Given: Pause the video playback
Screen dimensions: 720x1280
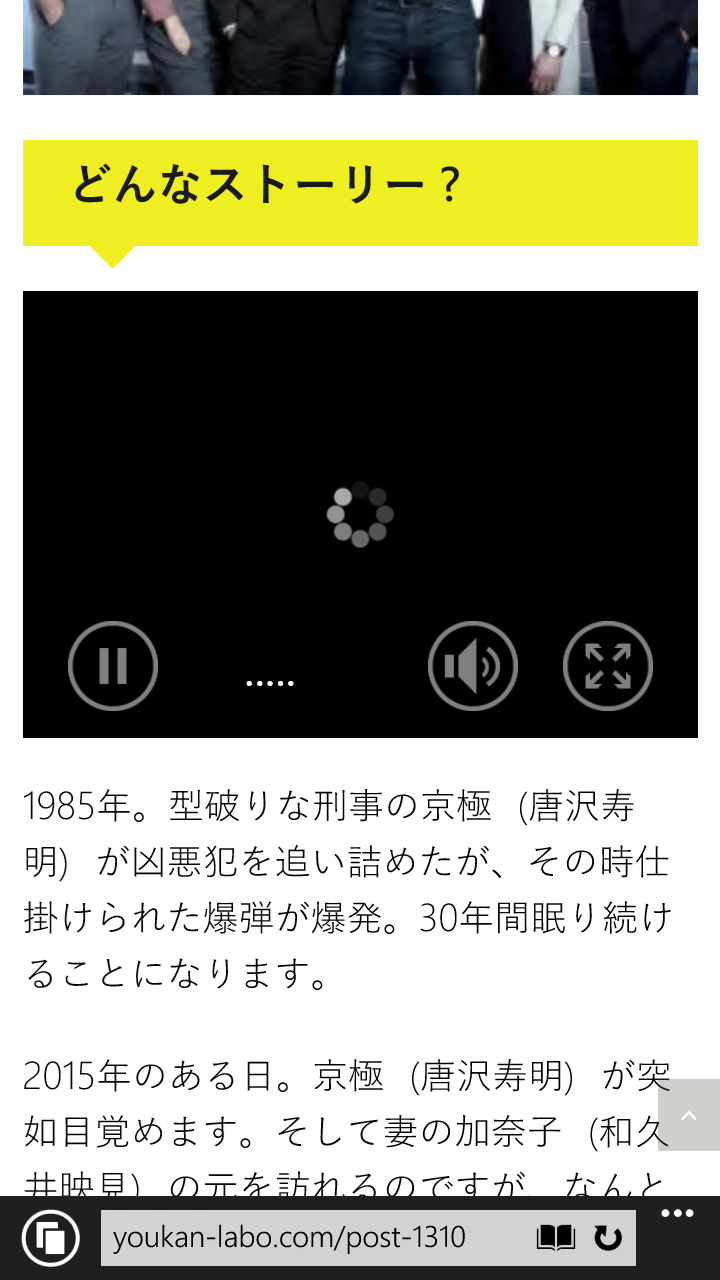Looking at the screenshot, I should tap(113, 666).
